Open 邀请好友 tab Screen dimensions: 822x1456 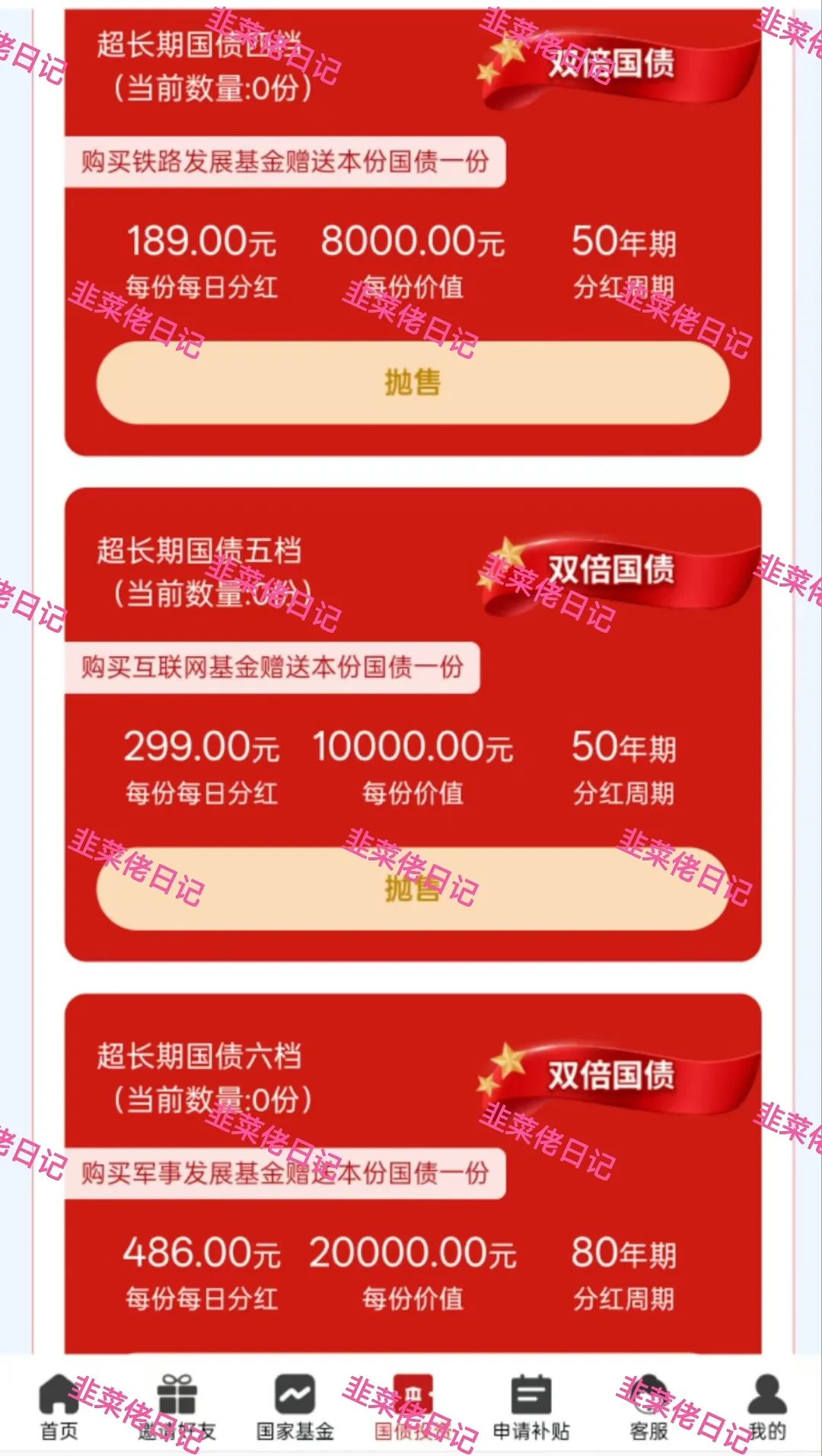177,1407
